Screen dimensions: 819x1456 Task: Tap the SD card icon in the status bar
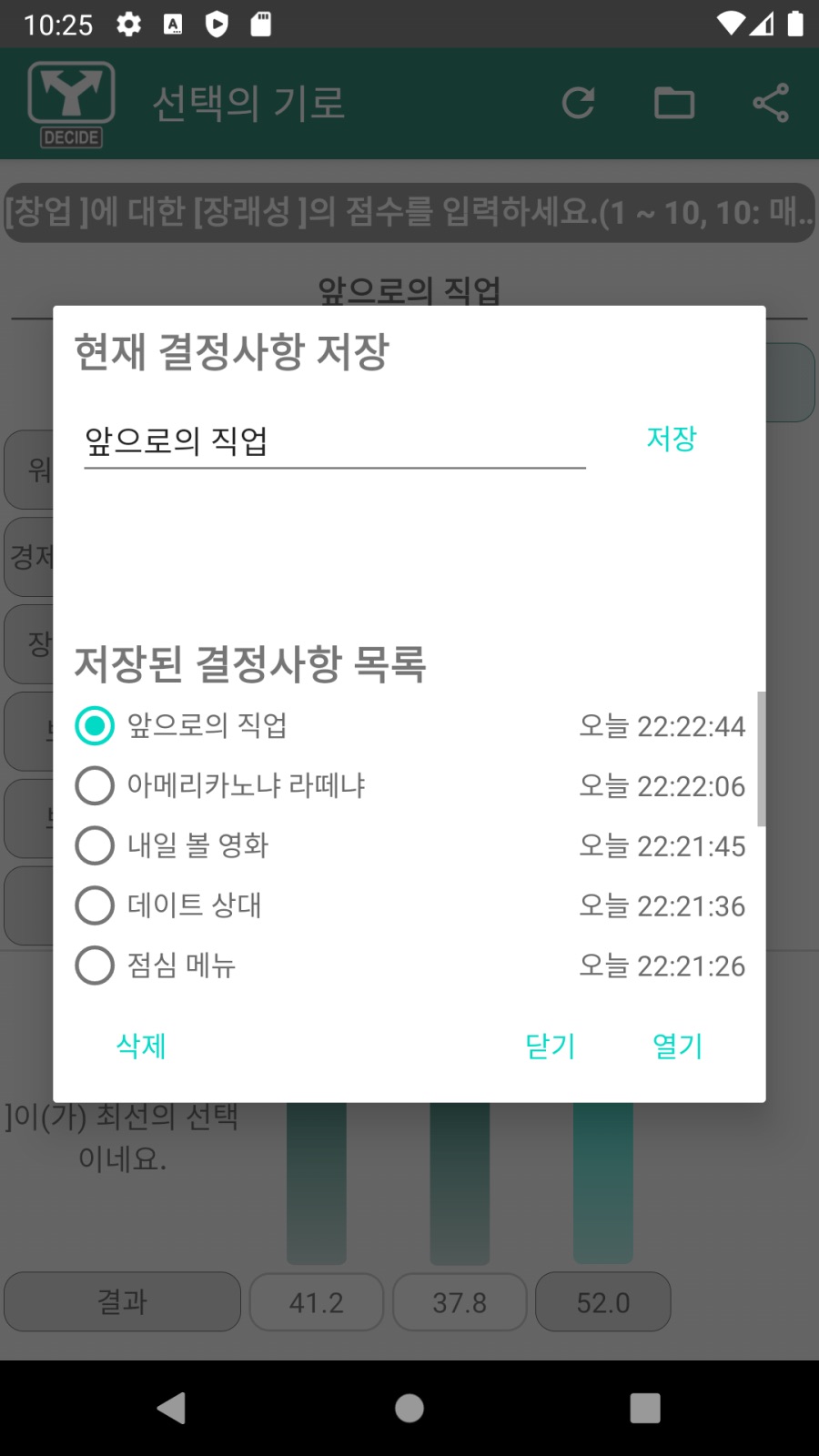pos(260,24)
